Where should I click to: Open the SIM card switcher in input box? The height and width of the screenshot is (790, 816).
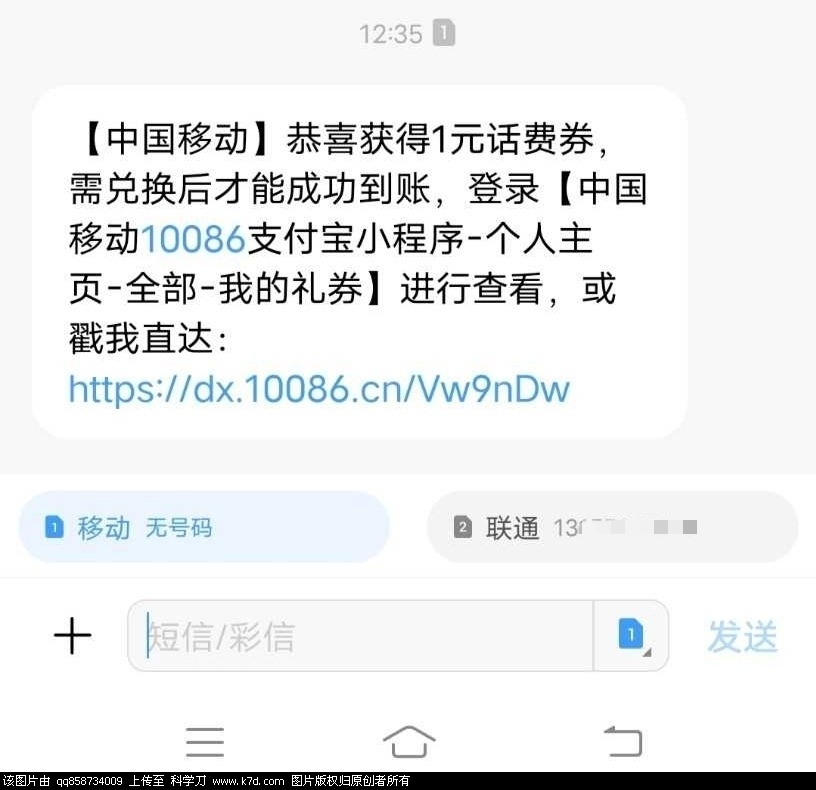coord(631,636)
